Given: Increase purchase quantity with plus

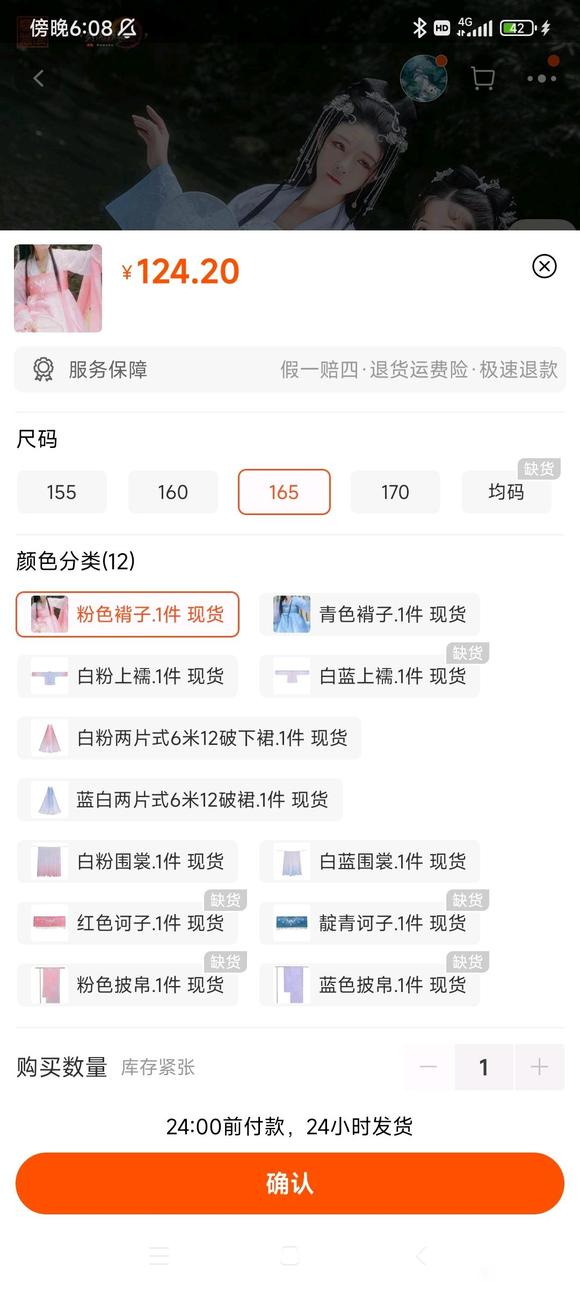Looking at the screenshot, I should click(x=540, y=1067).
